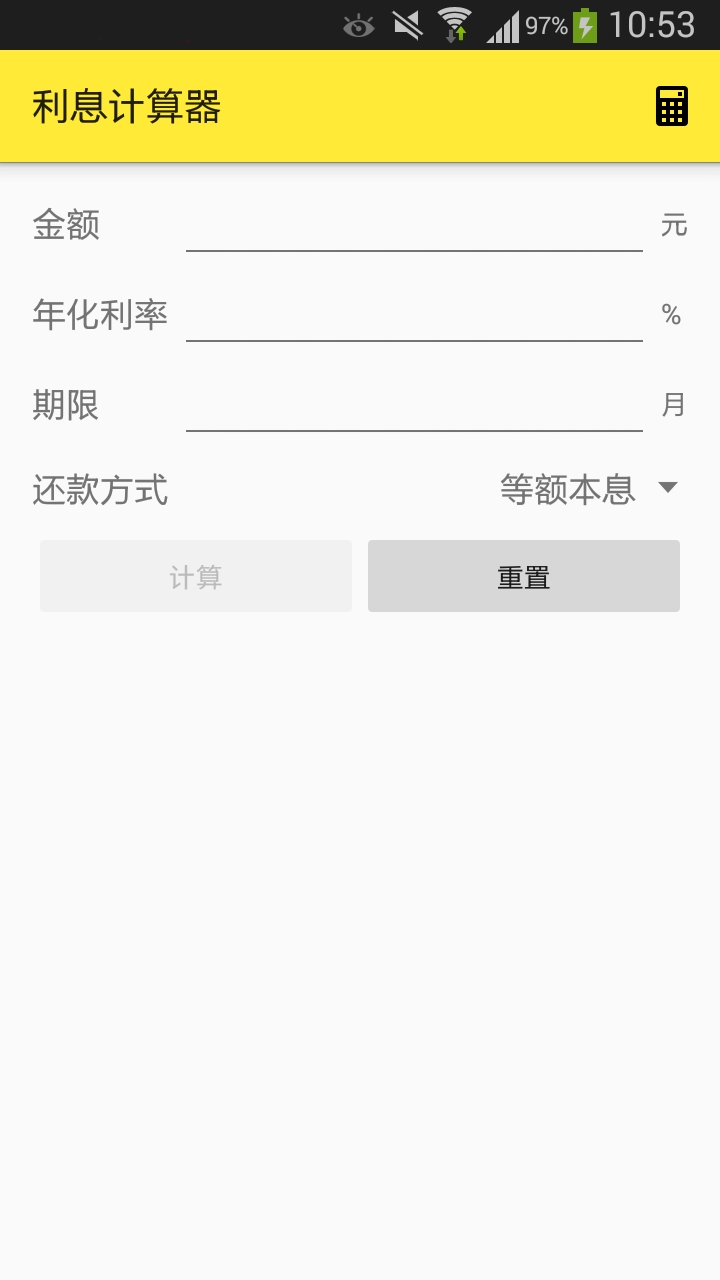Reset the form with 重置 button
Image resolution: width=720 pixels, height=1280 pixels.
pos(524,577)
